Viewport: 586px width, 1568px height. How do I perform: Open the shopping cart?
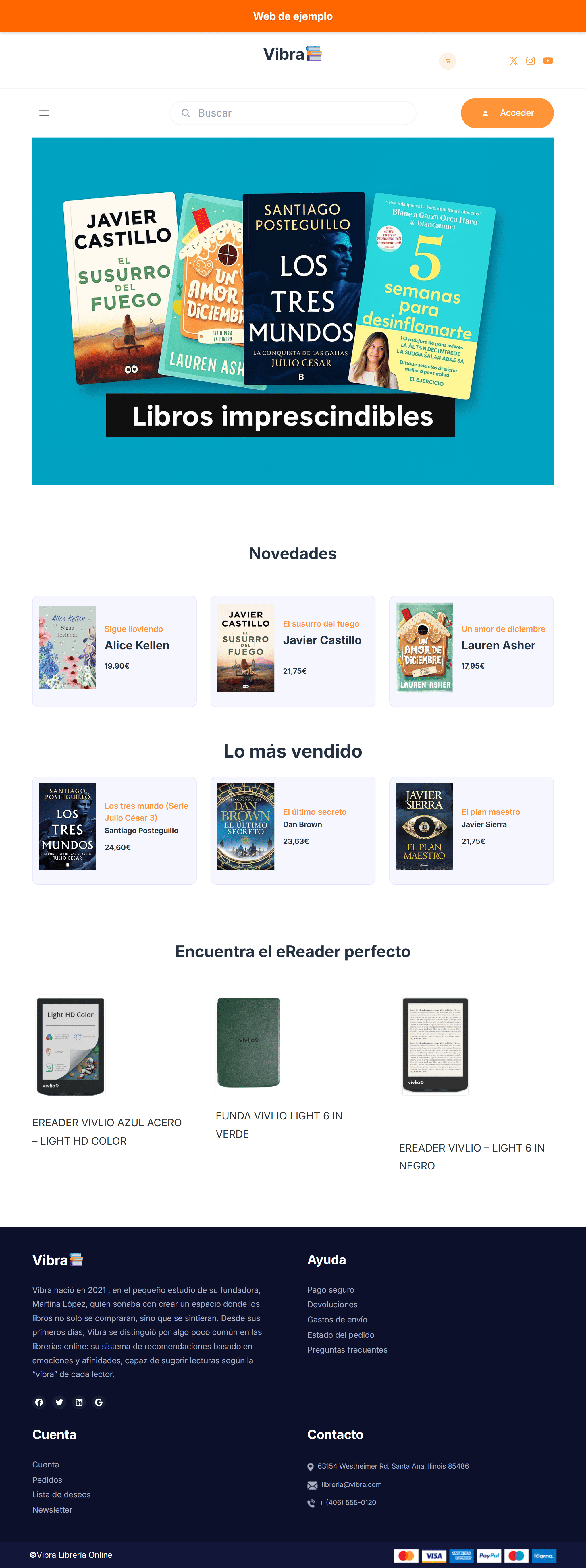click(x=448, y=61)
